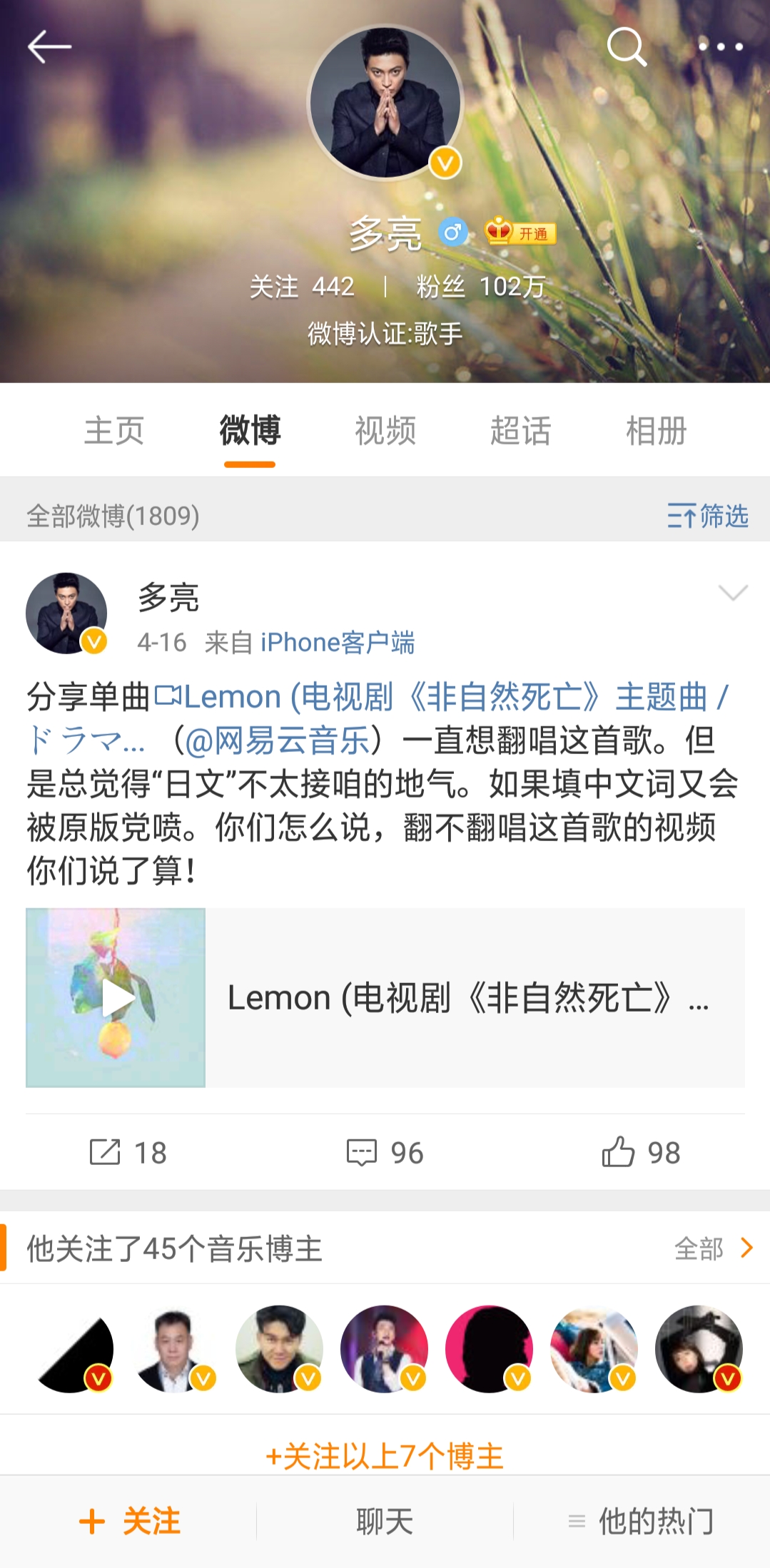Viewport: 770px width, 1568px height.
Task: Switch to the 相册 tab
Action: tap(656, 431)
